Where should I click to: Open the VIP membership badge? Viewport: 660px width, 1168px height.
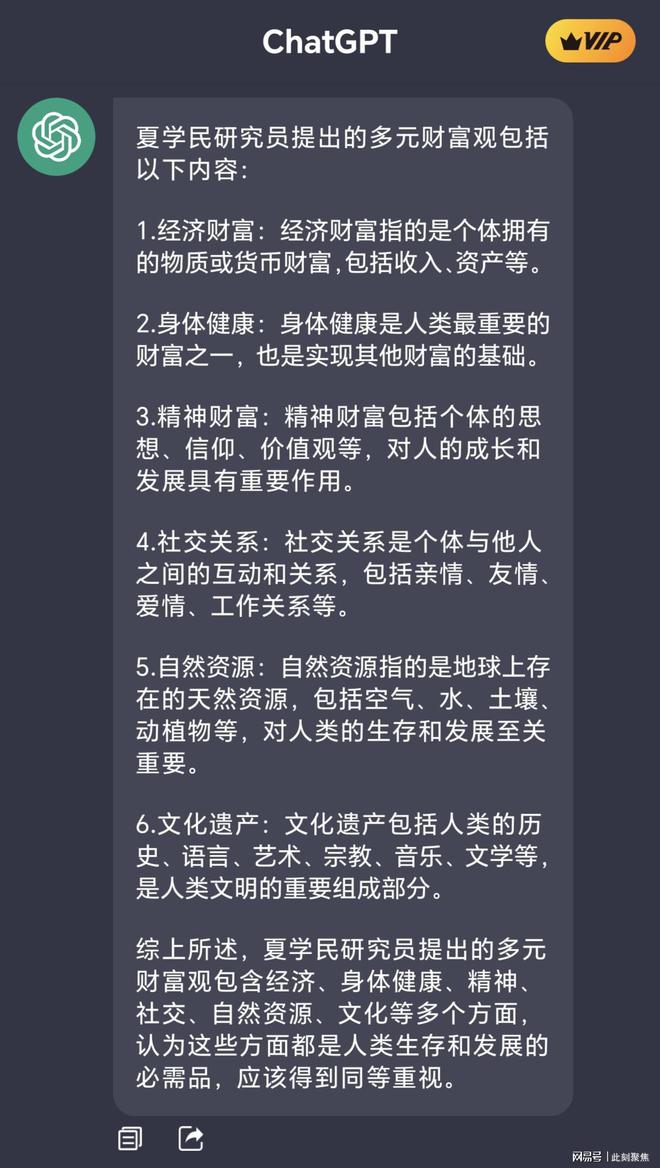tap(590, 41)
